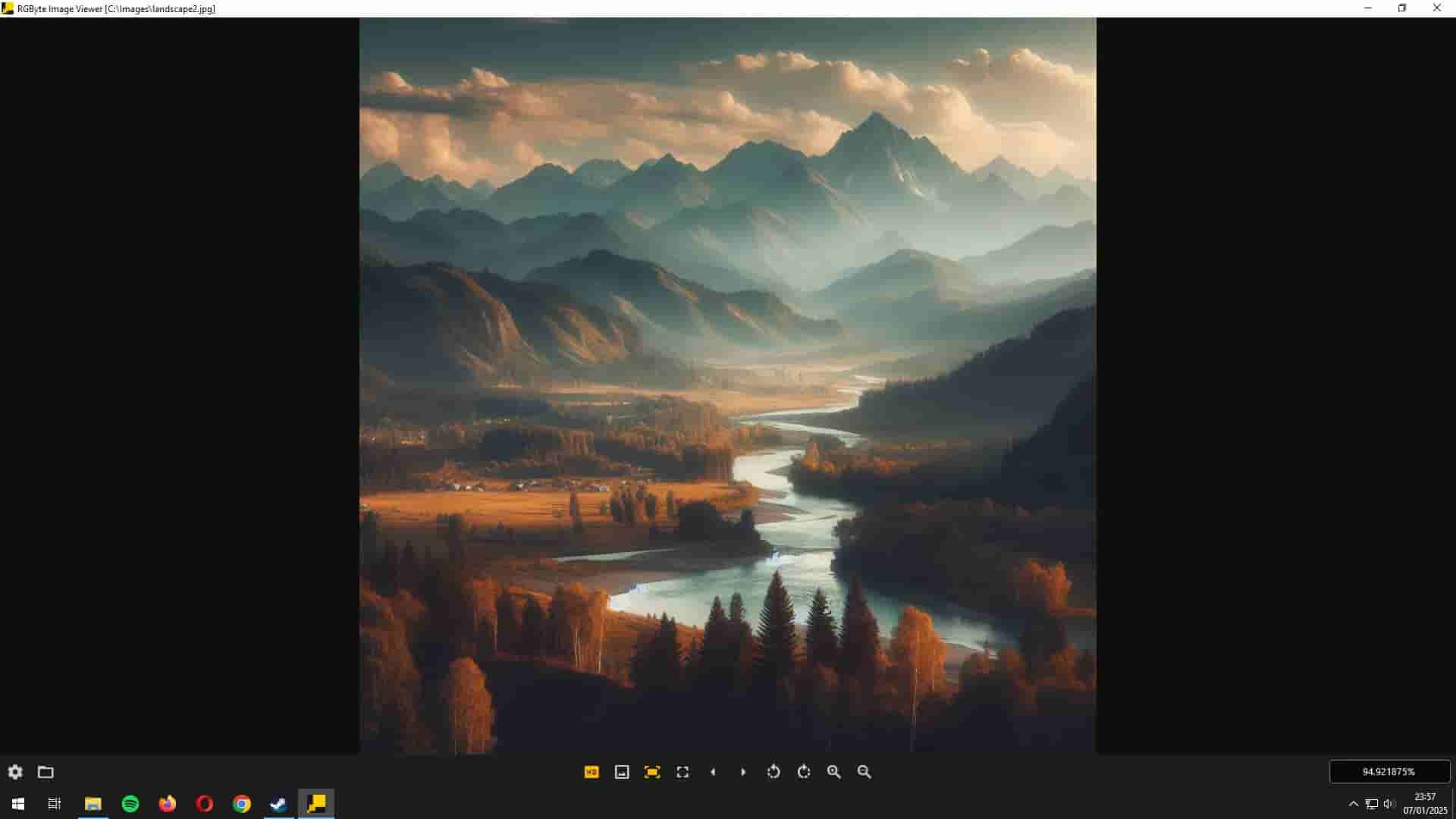Toggle the HD quality mode
The height and width of the screenshot is (819, 1456).
(591, 772)
